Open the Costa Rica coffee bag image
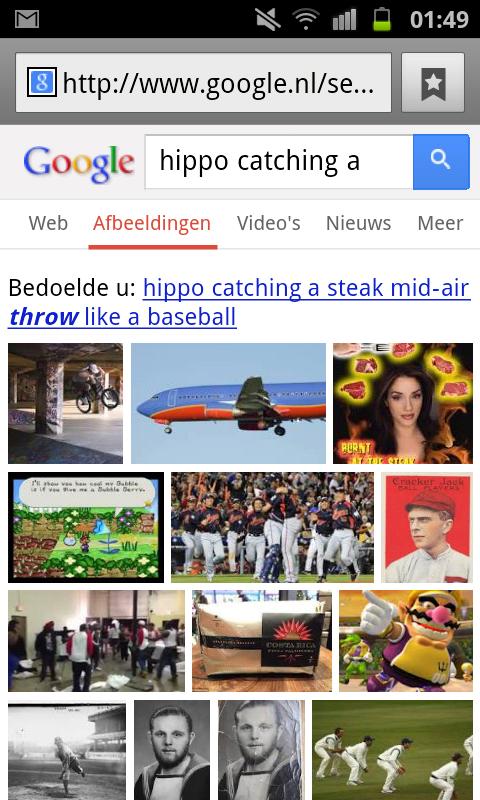 262,641
